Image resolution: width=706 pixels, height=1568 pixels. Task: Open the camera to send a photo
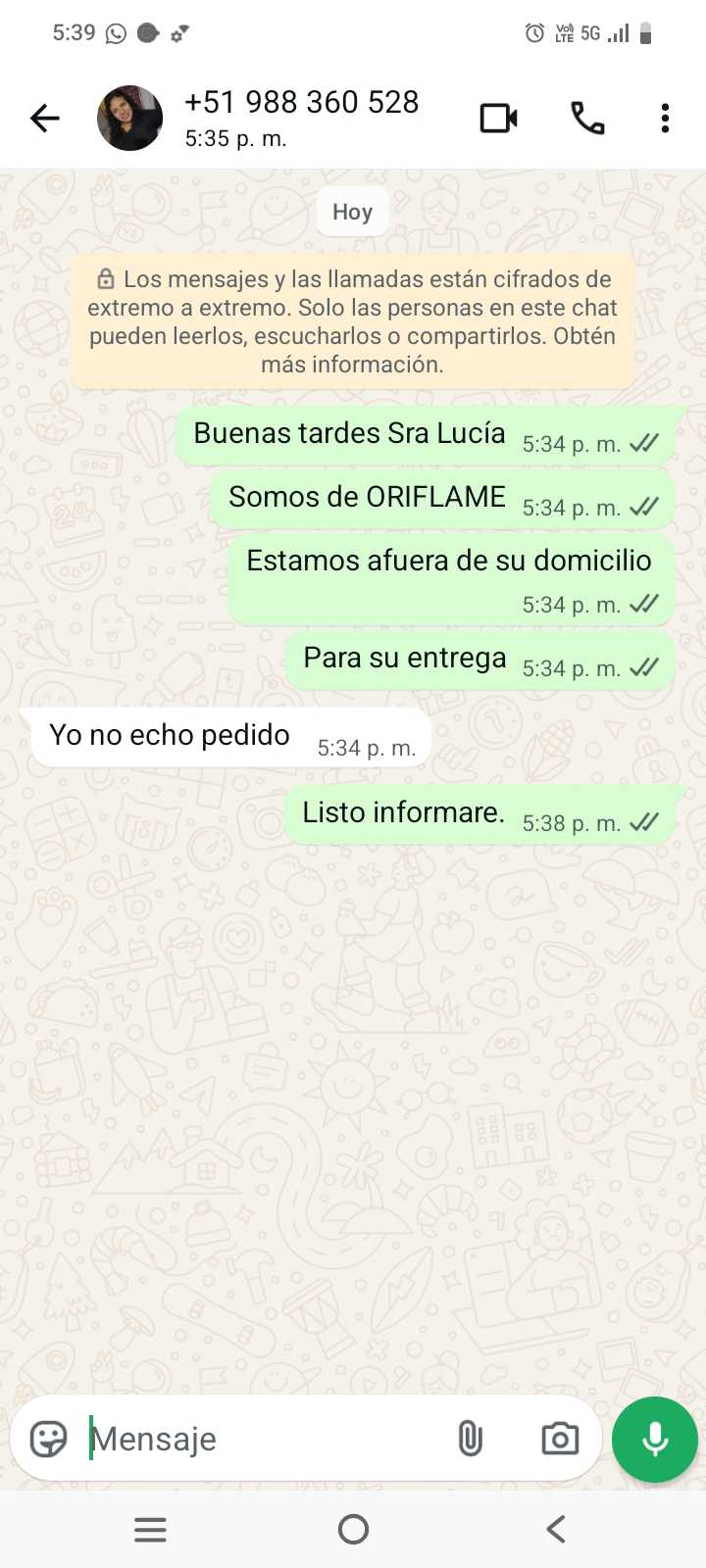(560, 1439)
